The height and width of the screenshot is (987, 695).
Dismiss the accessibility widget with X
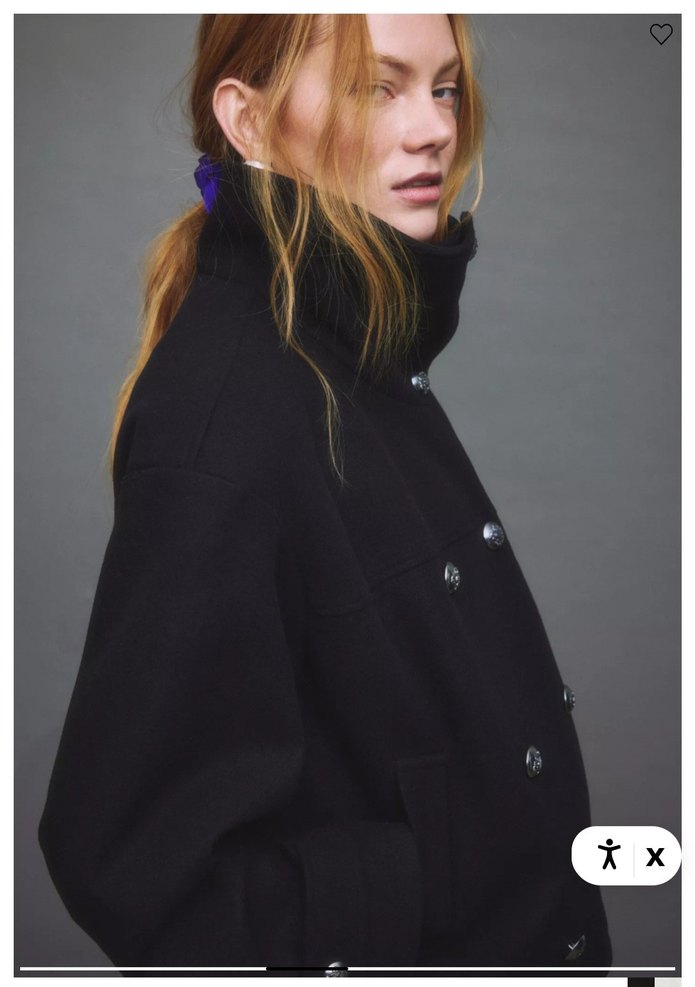pyautogui.click(x=655, y=856)
